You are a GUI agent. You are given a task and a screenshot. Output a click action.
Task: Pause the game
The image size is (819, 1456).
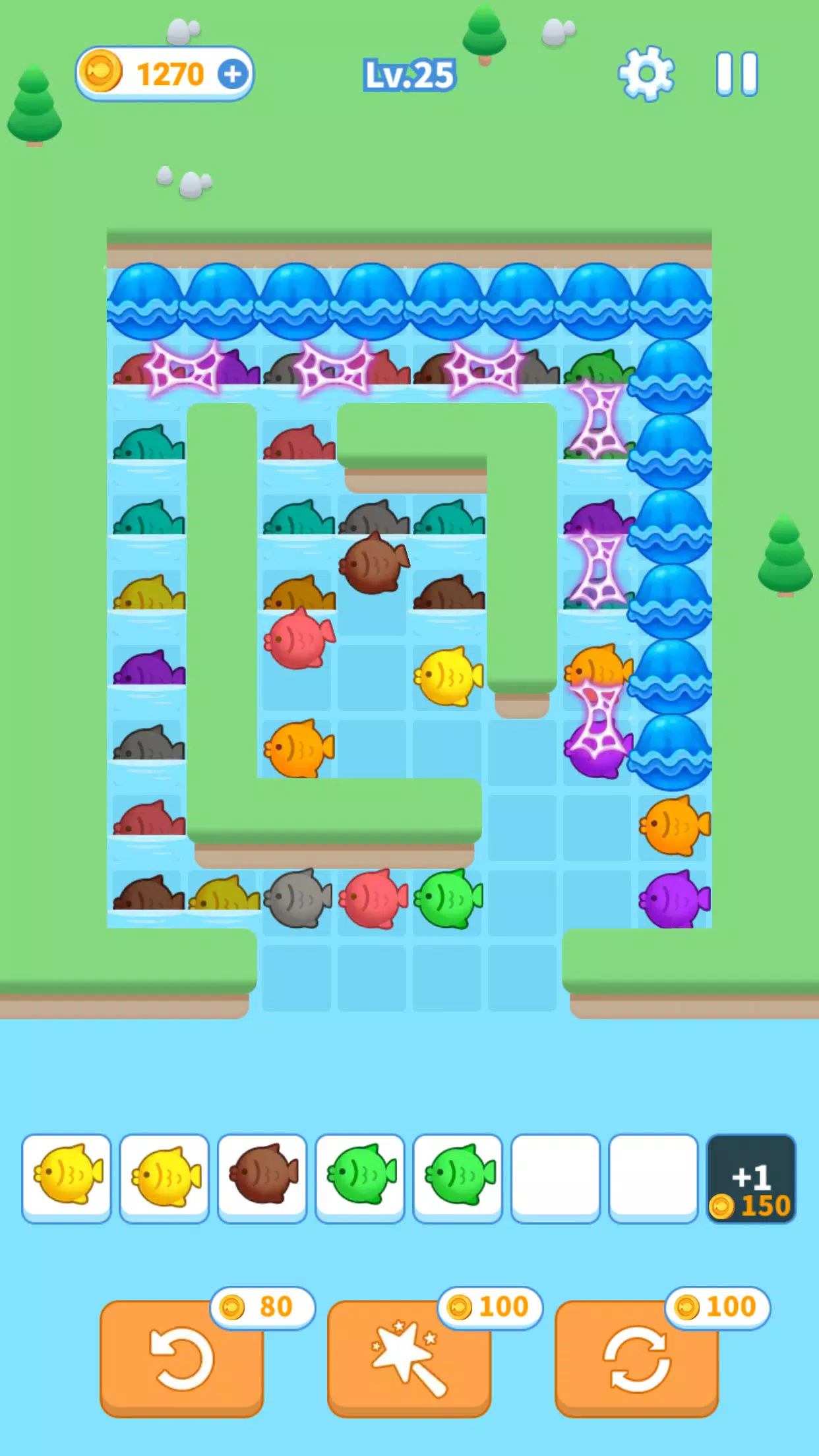737,74
